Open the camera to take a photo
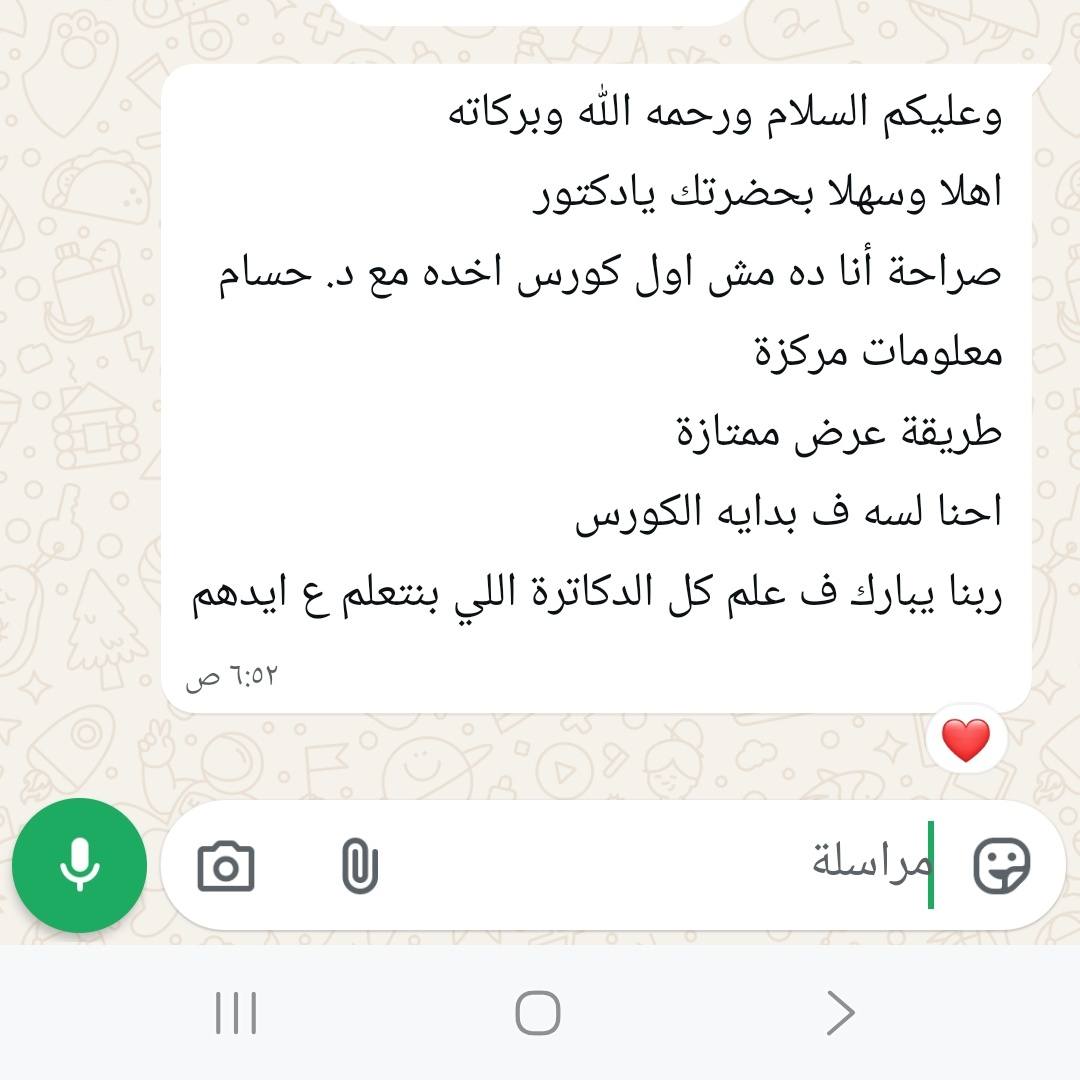This screenshot has height=1080, width=1080. [226, 866]
